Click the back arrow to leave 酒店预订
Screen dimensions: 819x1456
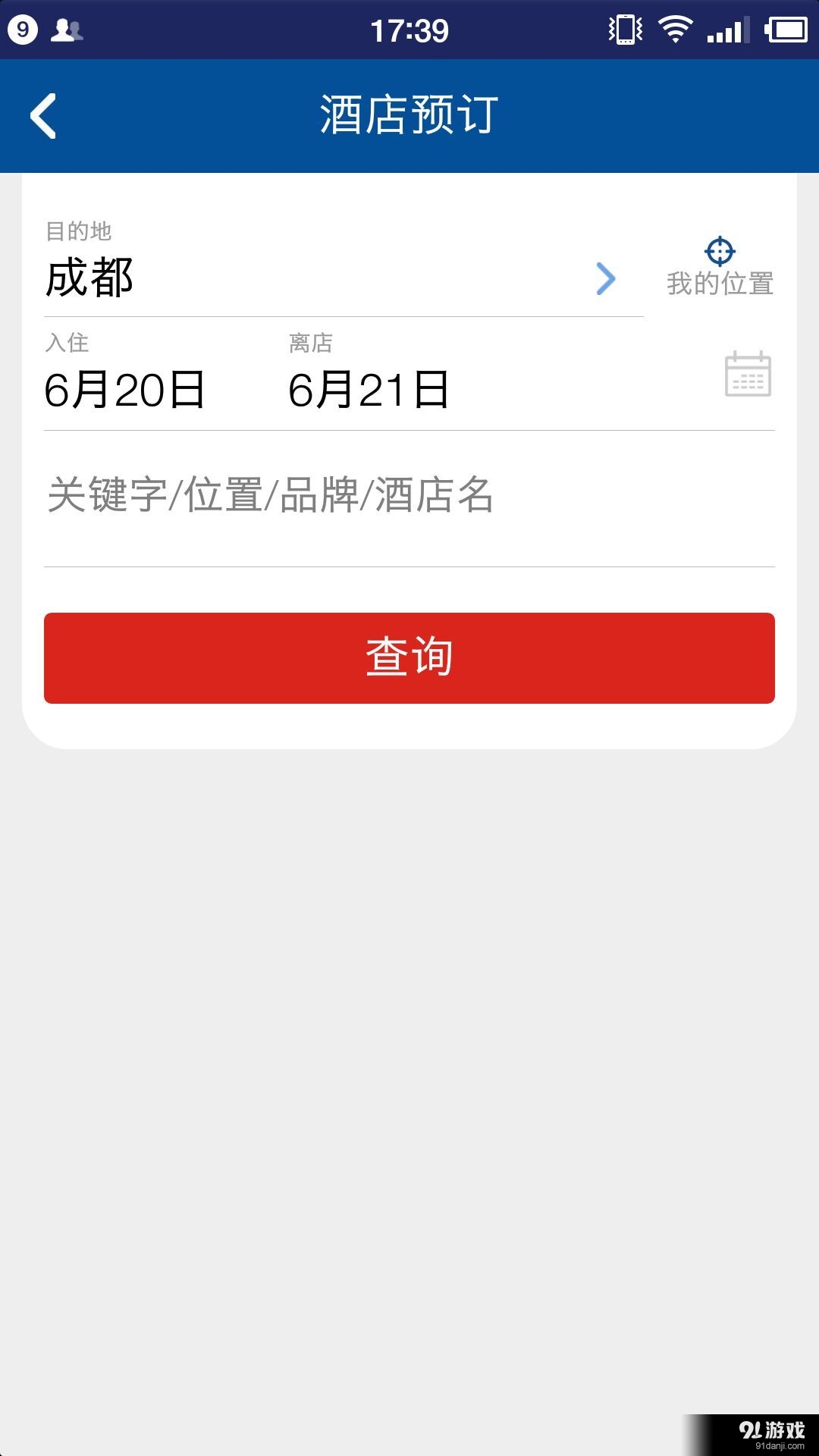tap(43, 115)
